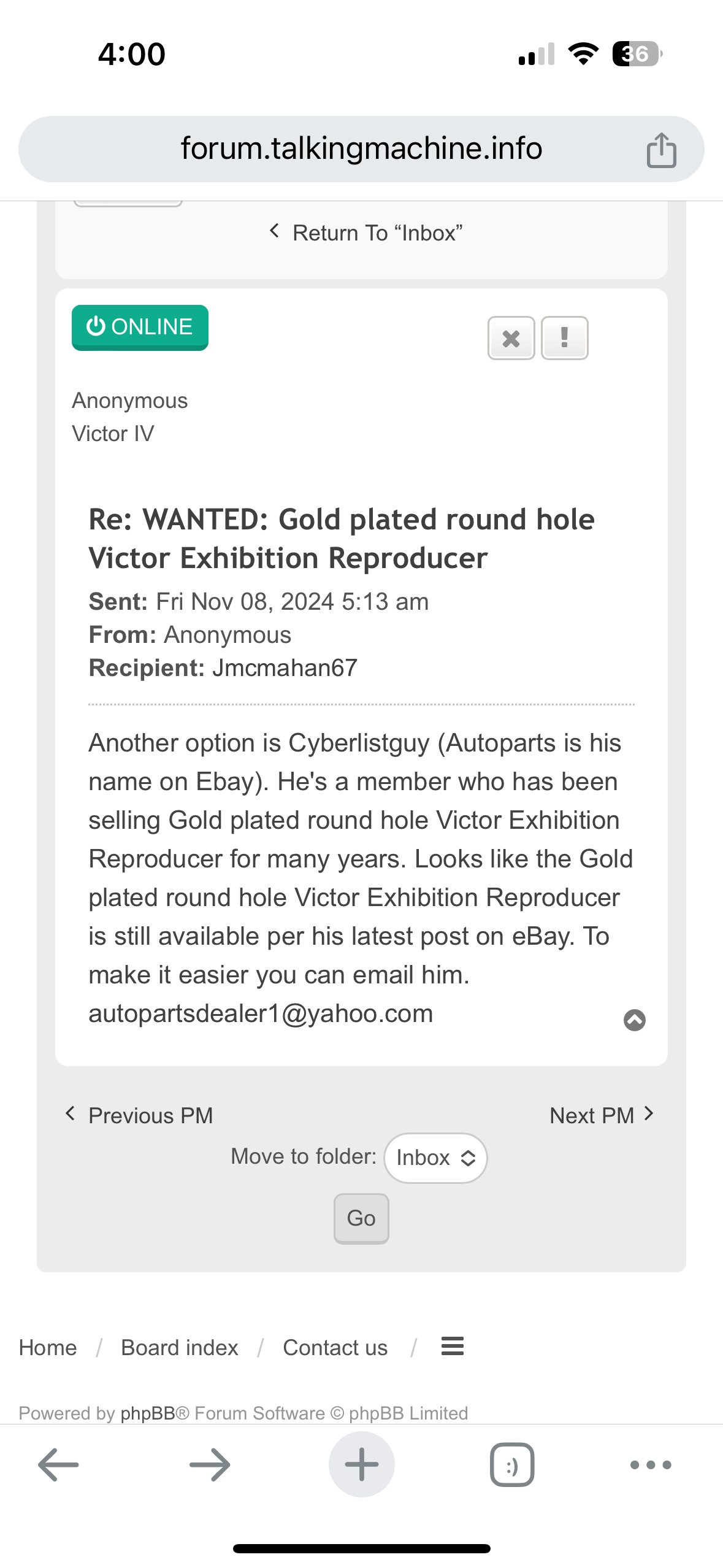Go back in the browser
Image resolution: width=723 pixels, height=1568 pixels.
[58, 1465]
